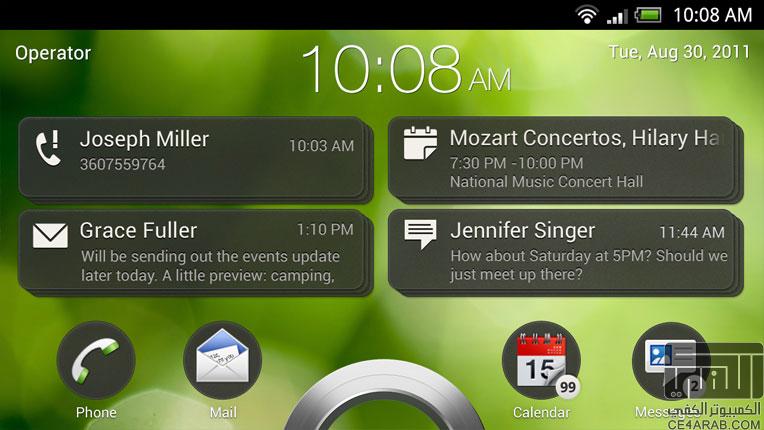Viewport: 764px width, 430px height.
Task: Launch the Mail app shortcut
Action: (x=222, y=361)
